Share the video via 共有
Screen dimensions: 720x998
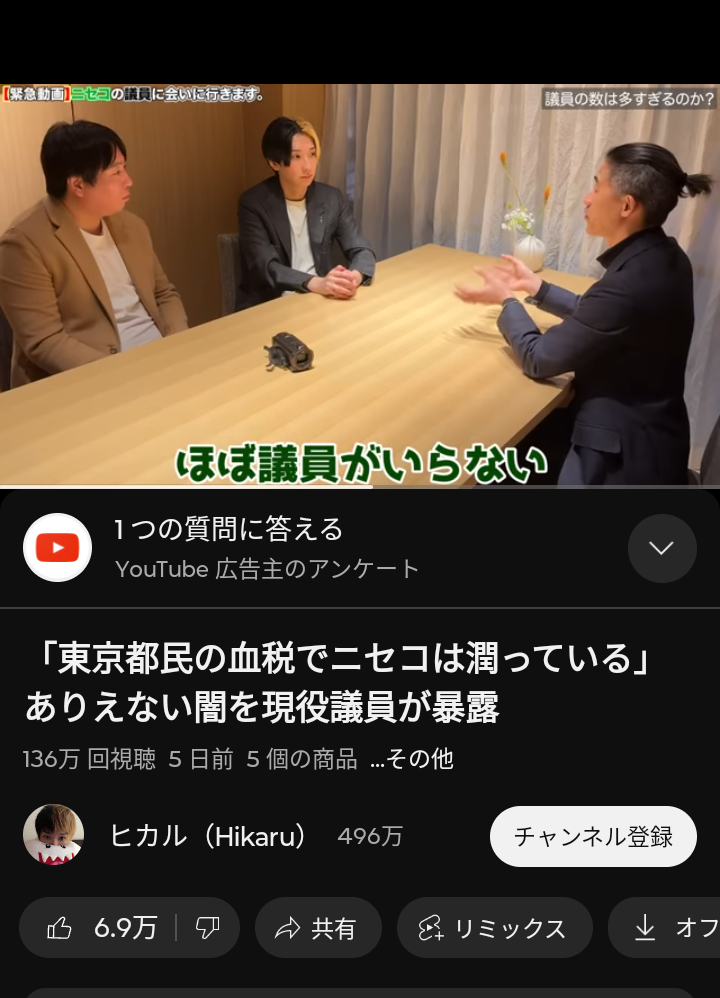point(317,928)
